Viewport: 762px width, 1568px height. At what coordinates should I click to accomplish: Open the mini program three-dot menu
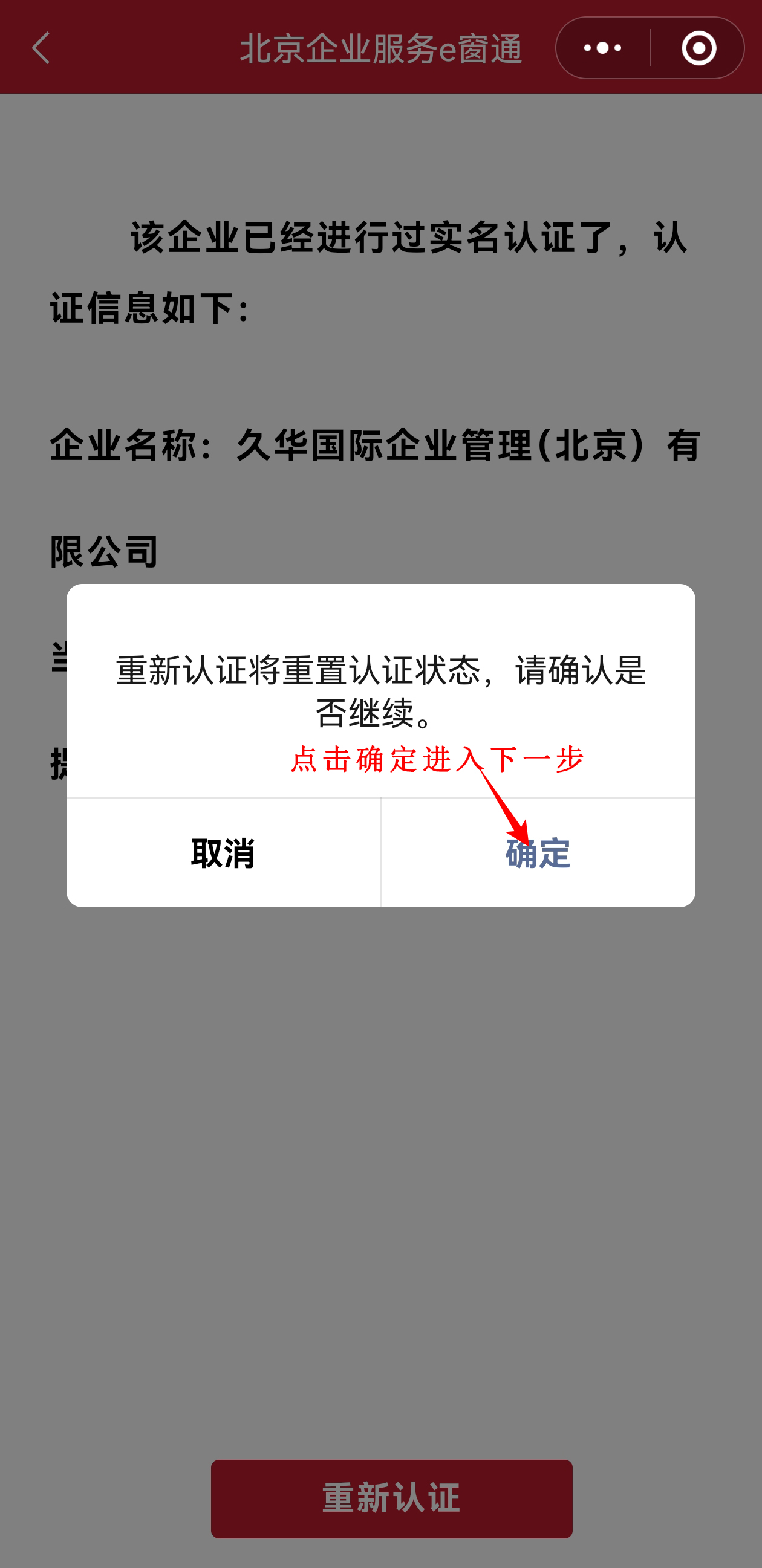click(602, 48)
